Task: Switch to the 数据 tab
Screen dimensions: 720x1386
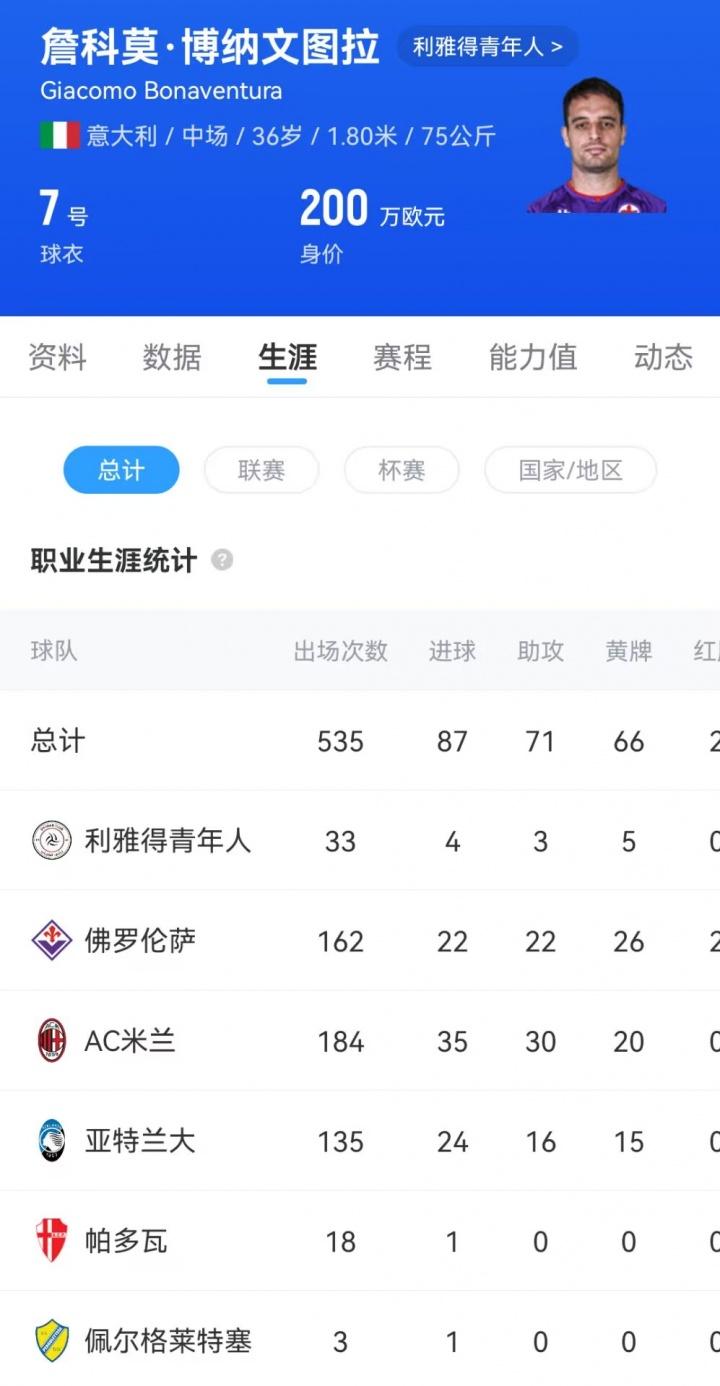Action: [172, 357]
